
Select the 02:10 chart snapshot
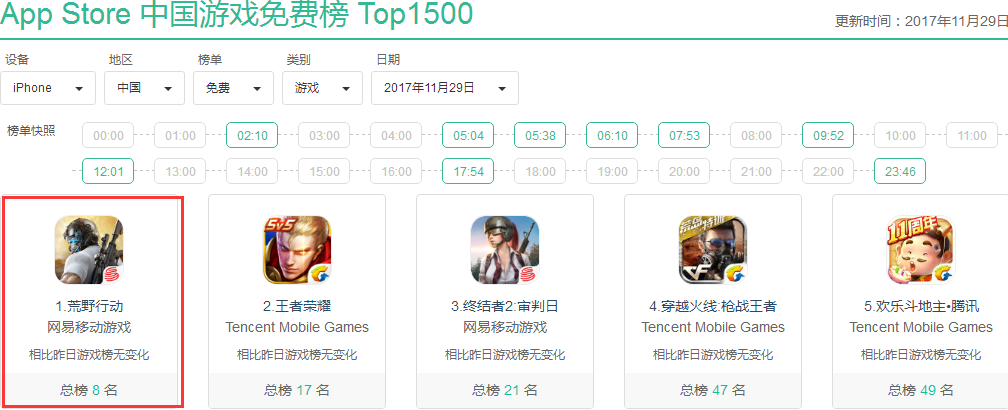252,135
